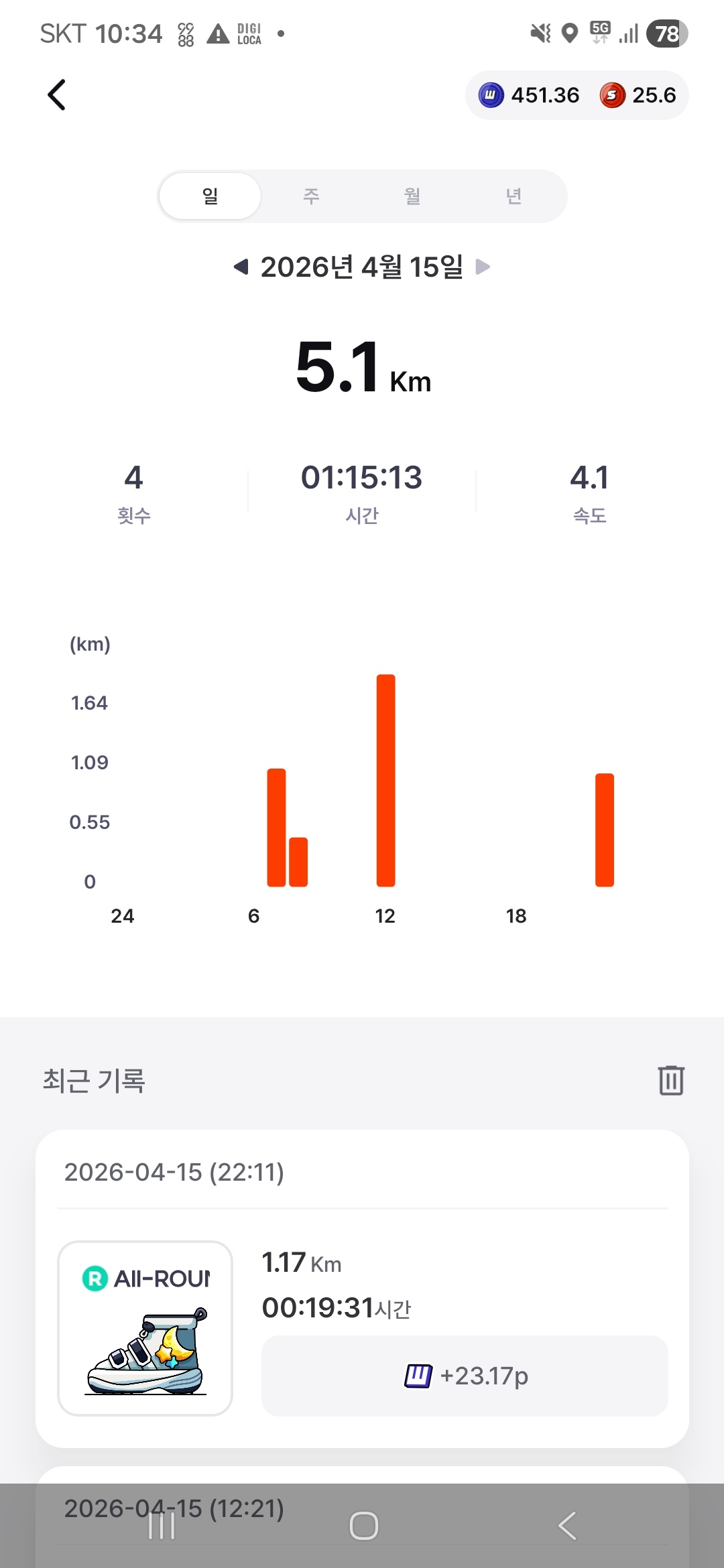Viewport: 724px width, 1568px height.
Task: Switch to the 월 (month) tab
Action: click(412, 196)
